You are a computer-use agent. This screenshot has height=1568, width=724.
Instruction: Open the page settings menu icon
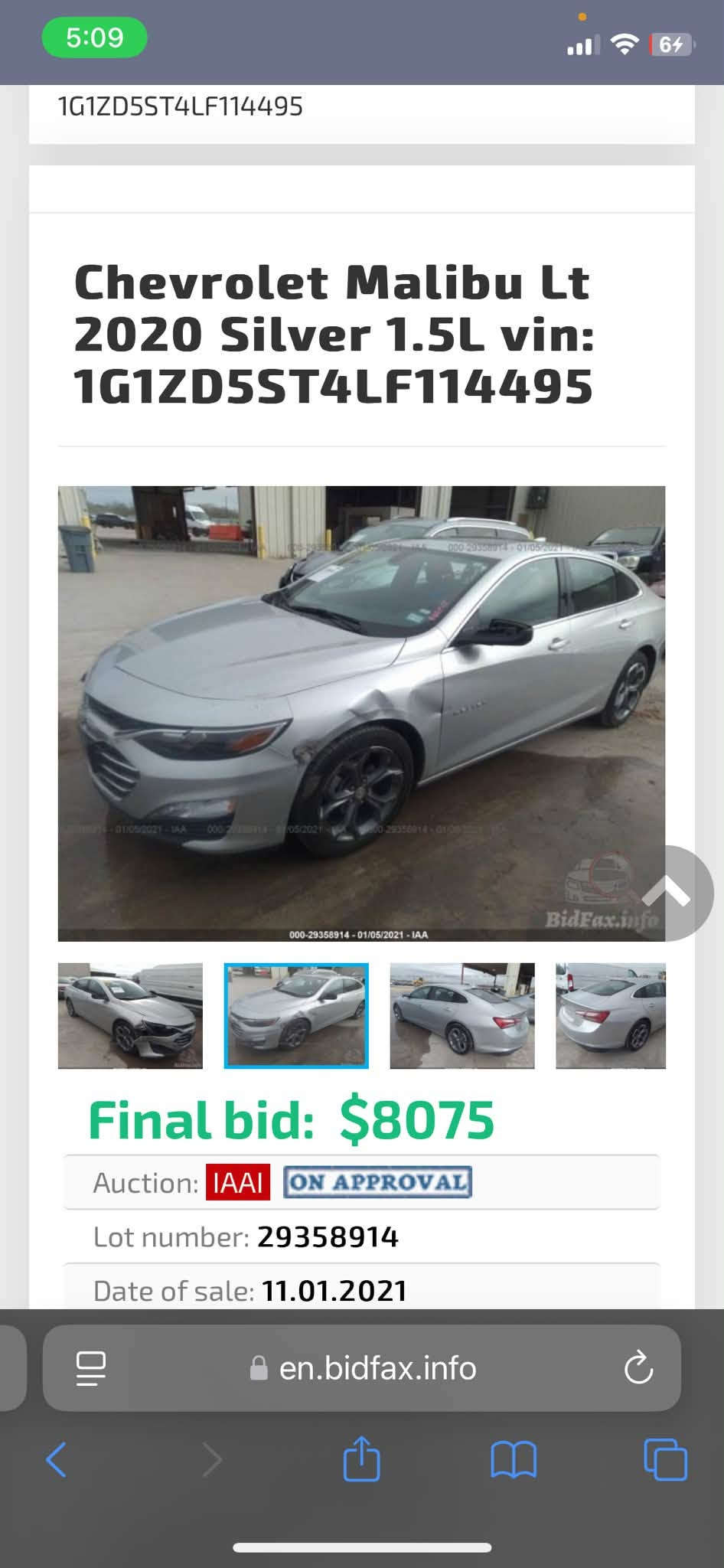coord(91,1368)
